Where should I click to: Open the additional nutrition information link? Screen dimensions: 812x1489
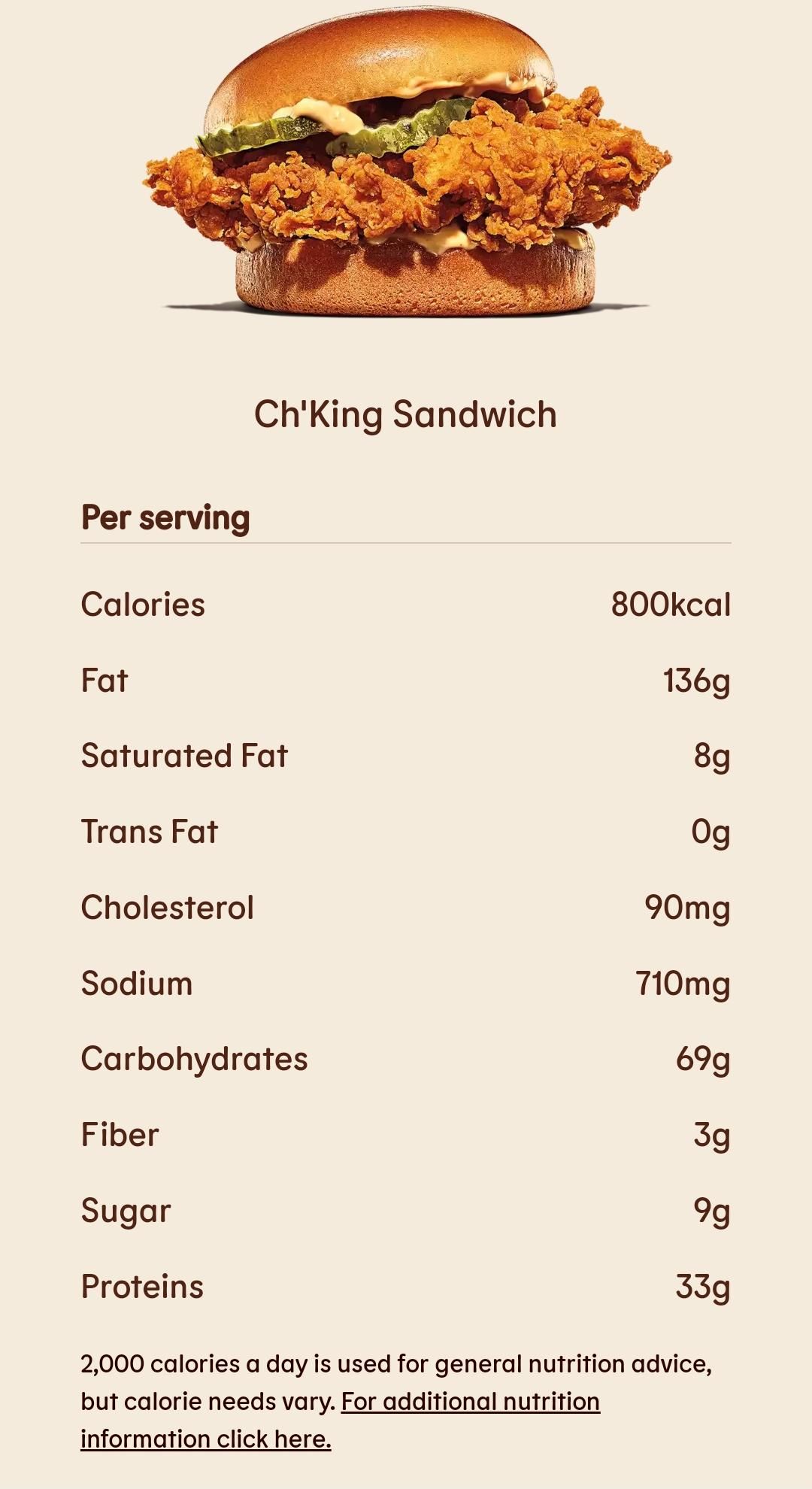(x=470, y=1402)
